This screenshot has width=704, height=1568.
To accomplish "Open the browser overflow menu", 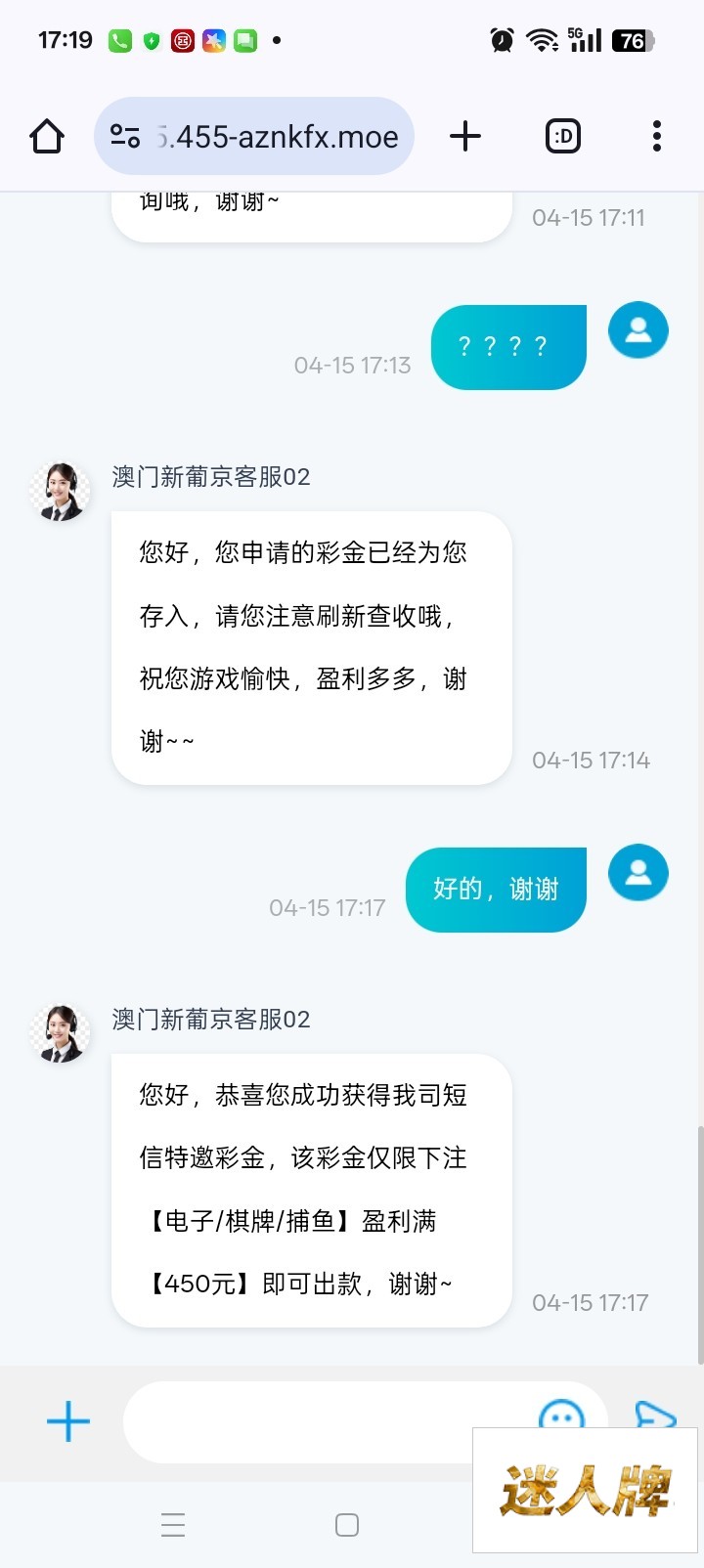I will (656, 137).
